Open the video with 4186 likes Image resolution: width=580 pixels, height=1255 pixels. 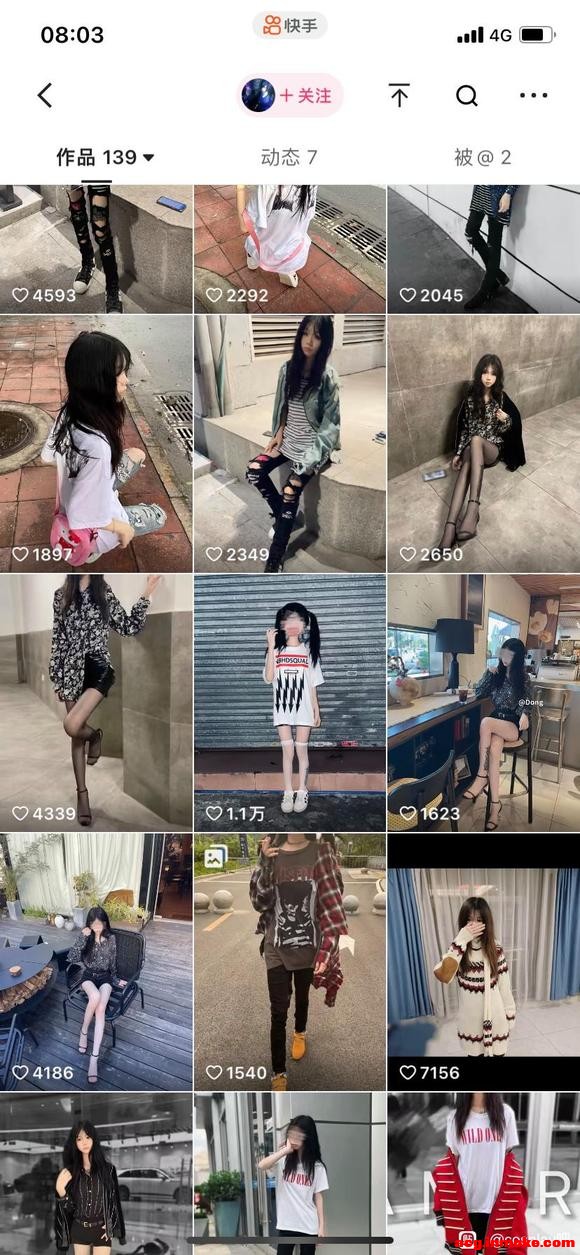click(96, 962)
